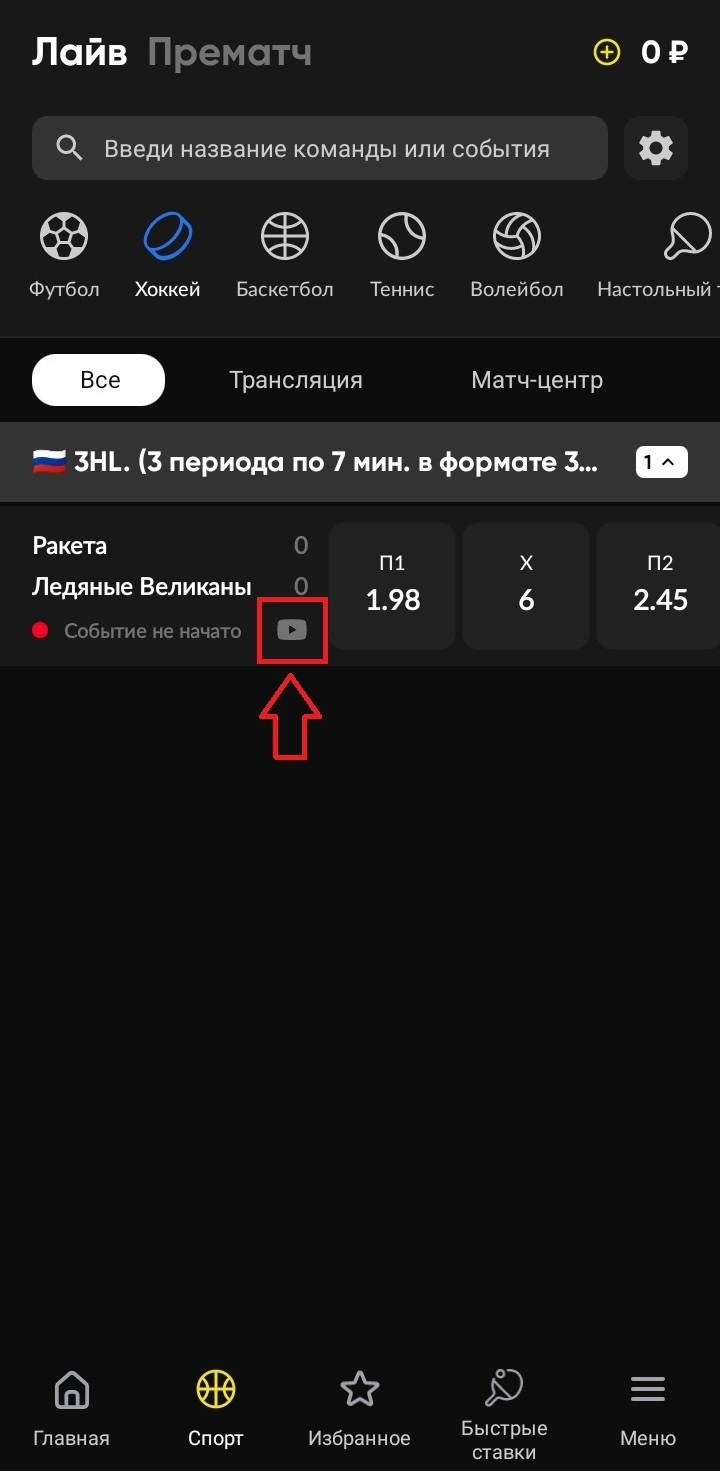Open the settings gear icon
This screenshot has width=720, height=1471.
(656, 149)
